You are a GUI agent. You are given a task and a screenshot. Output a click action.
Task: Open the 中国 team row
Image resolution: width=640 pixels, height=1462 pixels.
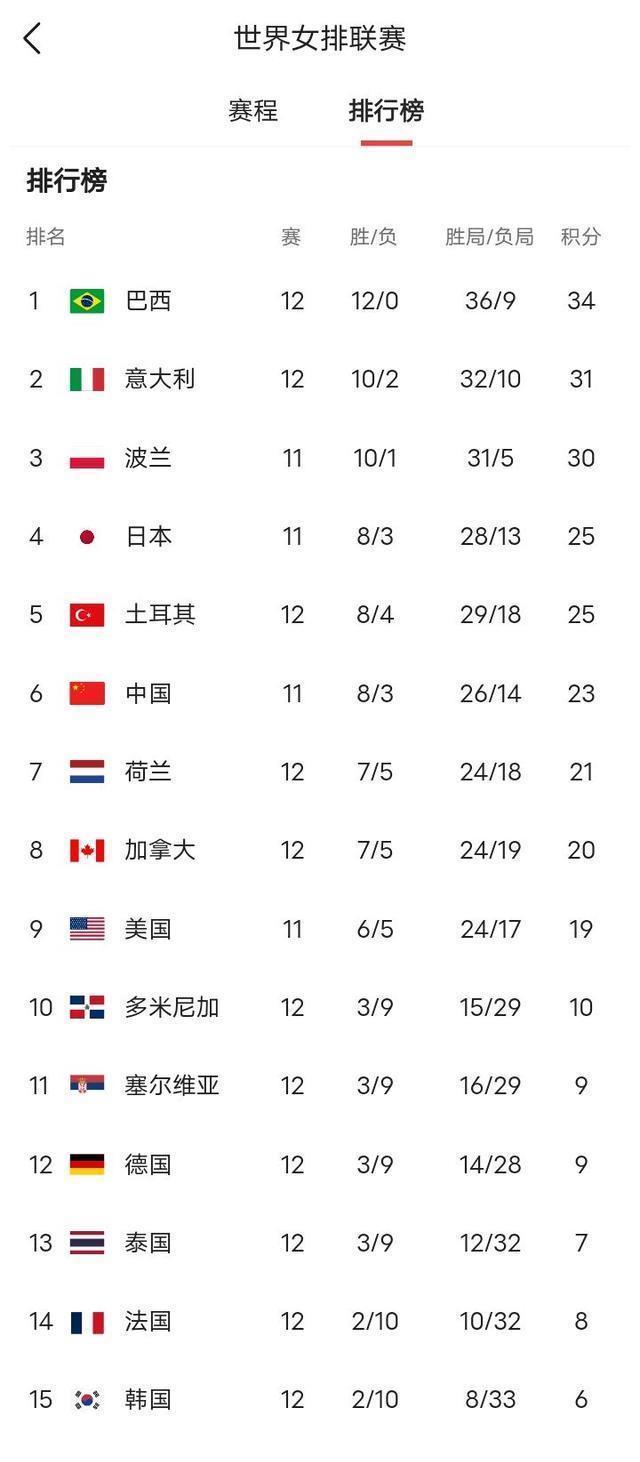pyautogui.click(x=148, y=694)
